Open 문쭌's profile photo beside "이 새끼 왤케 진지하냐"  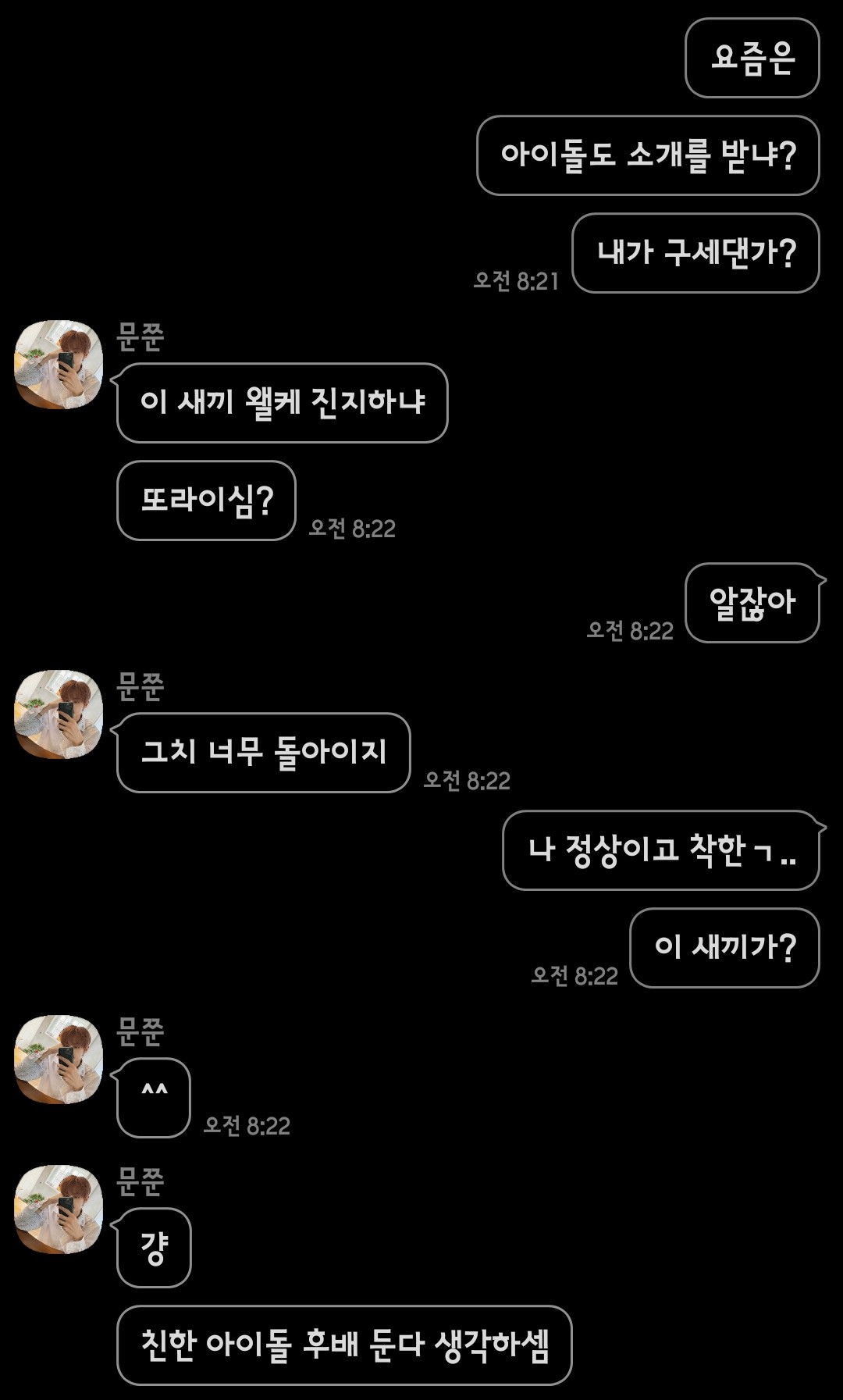59,364
